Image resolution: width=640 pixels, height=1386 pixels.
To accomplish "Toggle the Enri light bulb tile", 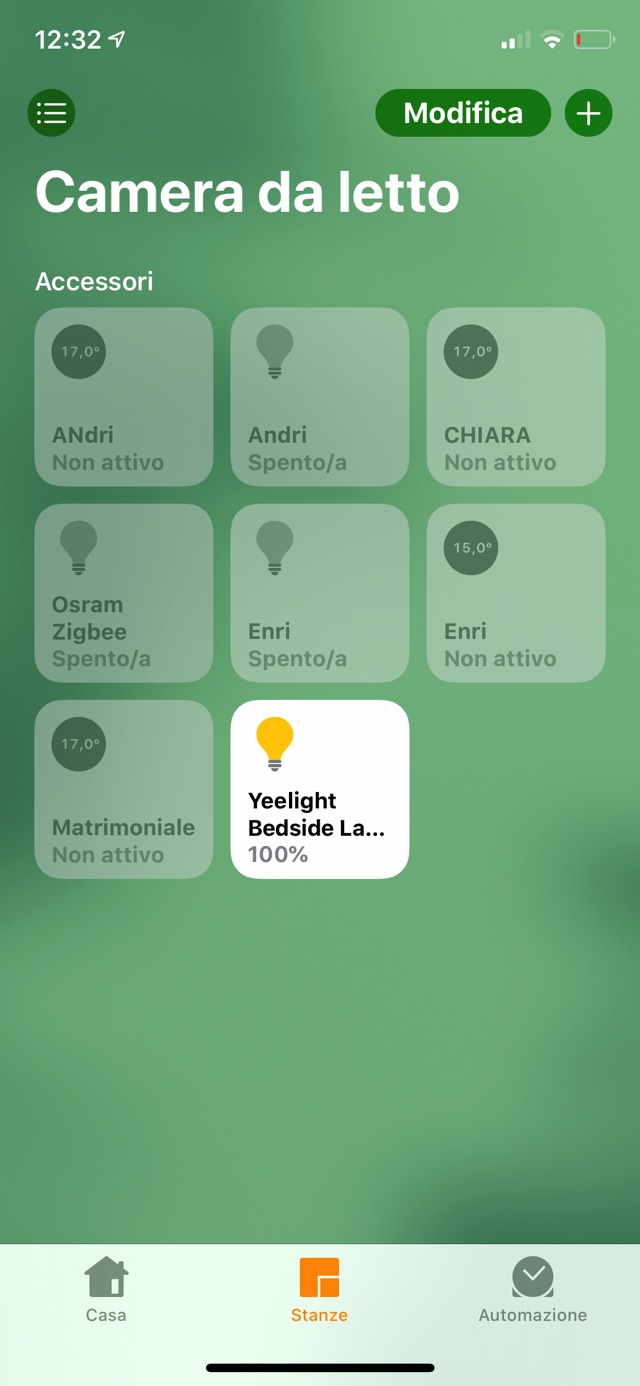I will 320,593.
